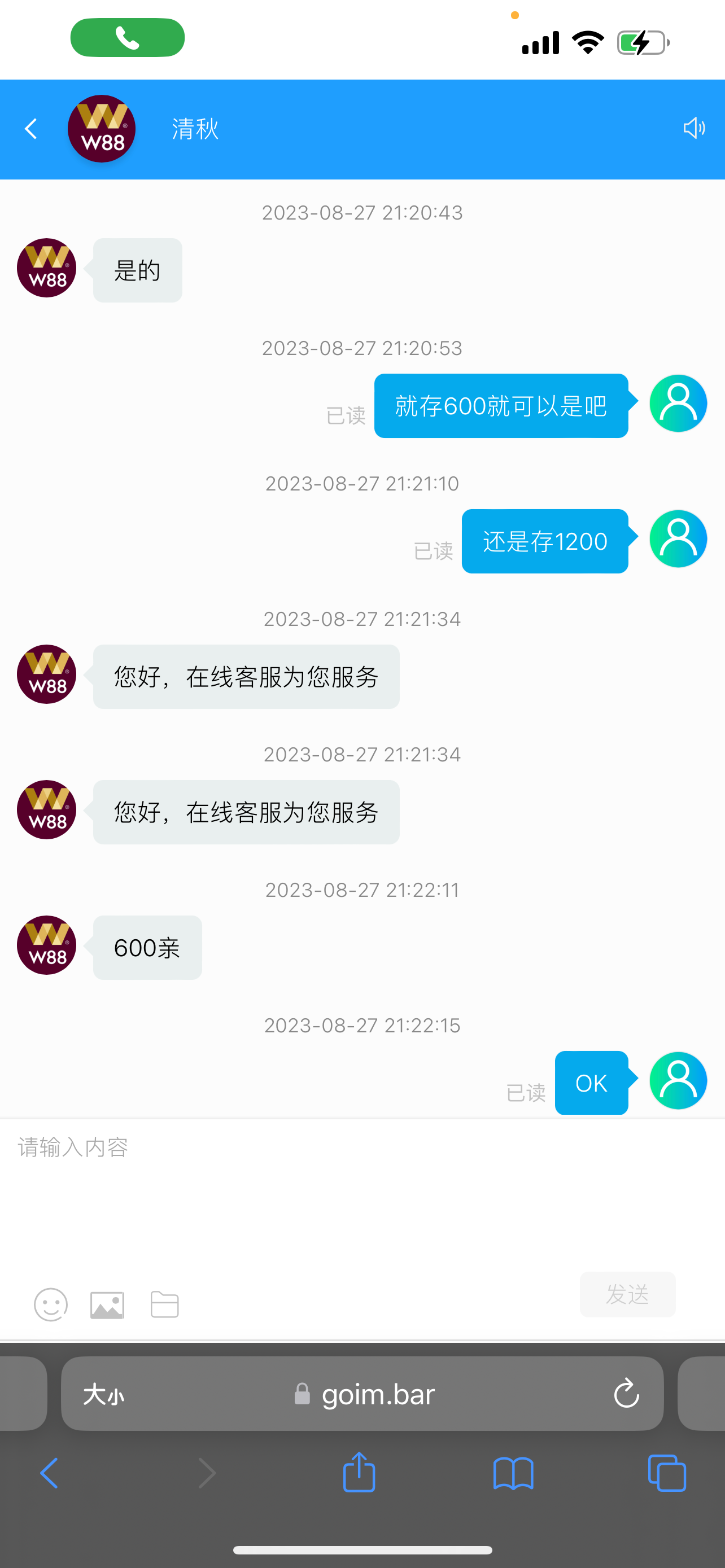Navigate back in Safari's bottom toolbar
Screen dimensions: 725x1568
point(49,1474)
